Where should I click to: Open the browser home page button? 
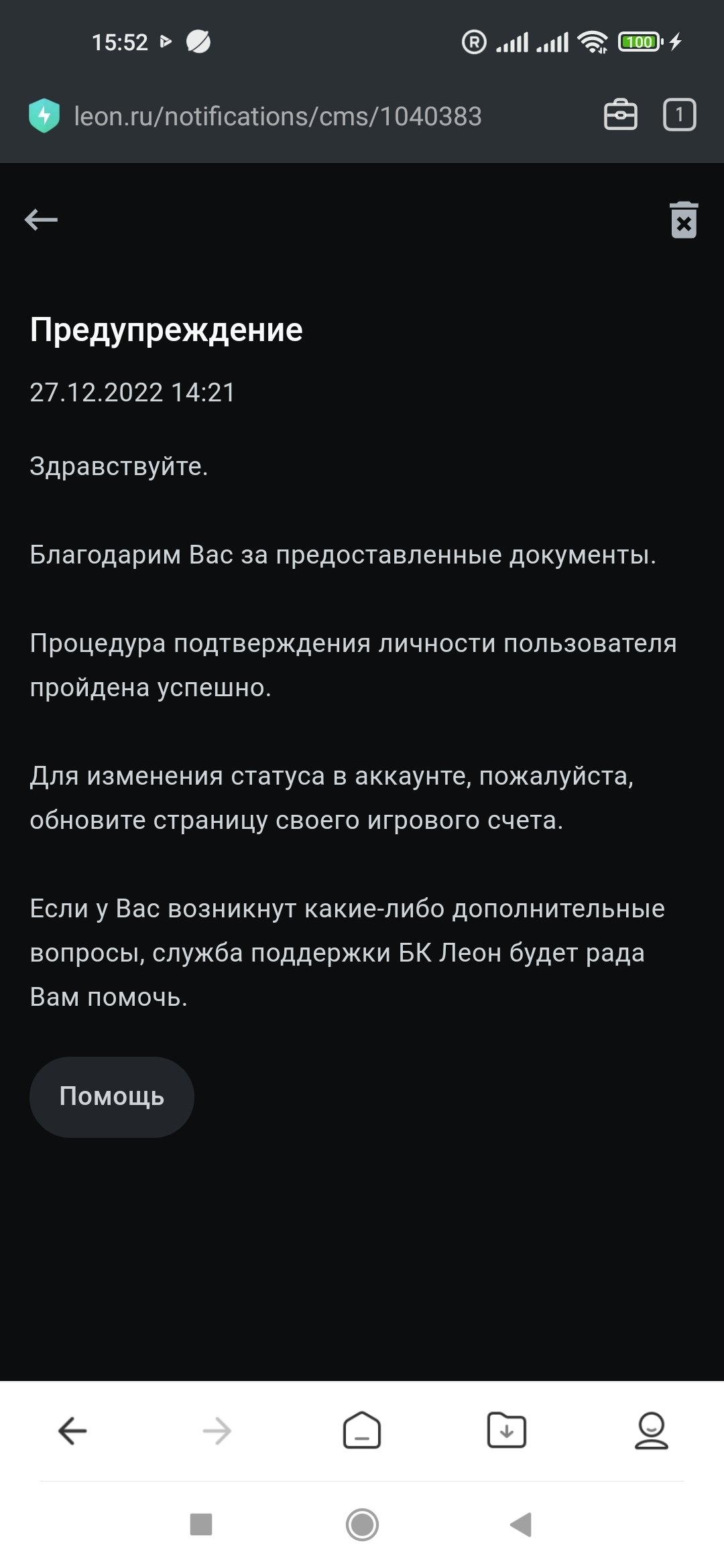[362, 1431]
